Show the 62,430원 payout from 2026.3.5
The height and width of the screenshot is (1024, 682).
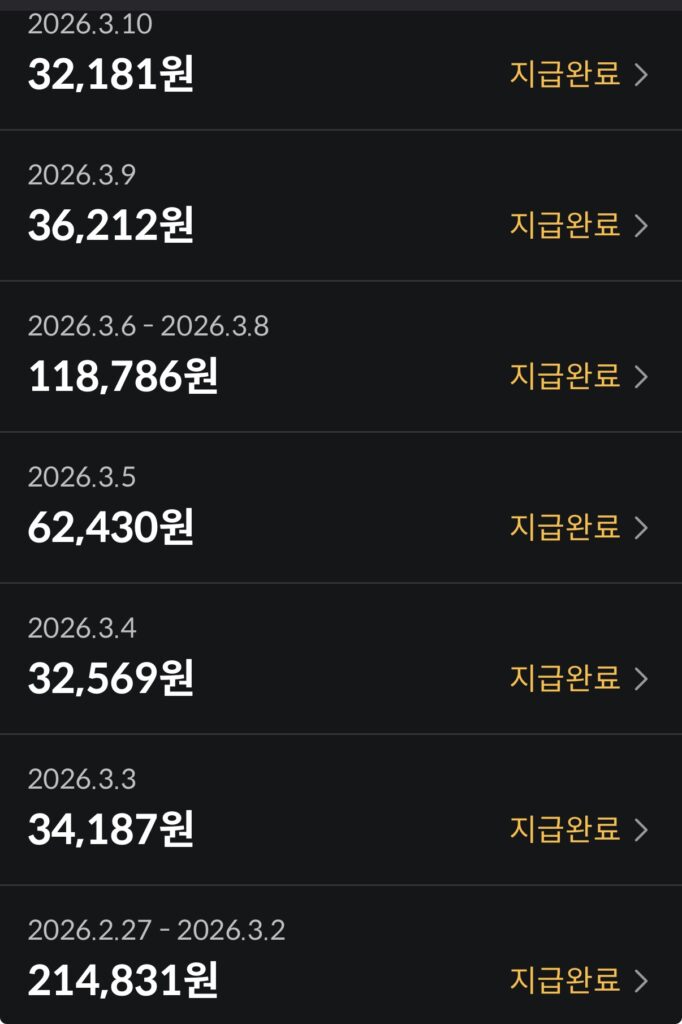click(340, 508)
